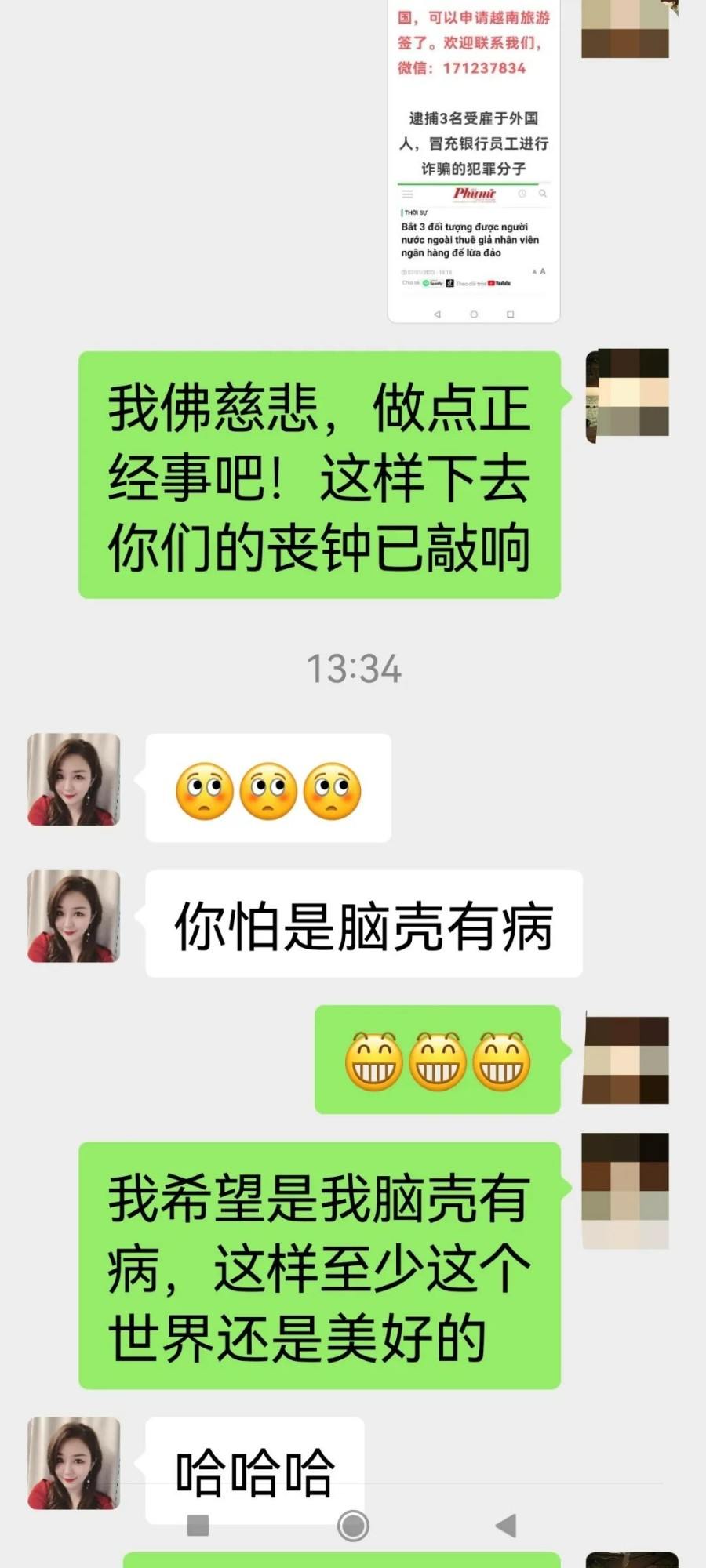Open recent apps with the square button
The width and height of the screenshot is (706, 1568).
[x=198, y=1526]
